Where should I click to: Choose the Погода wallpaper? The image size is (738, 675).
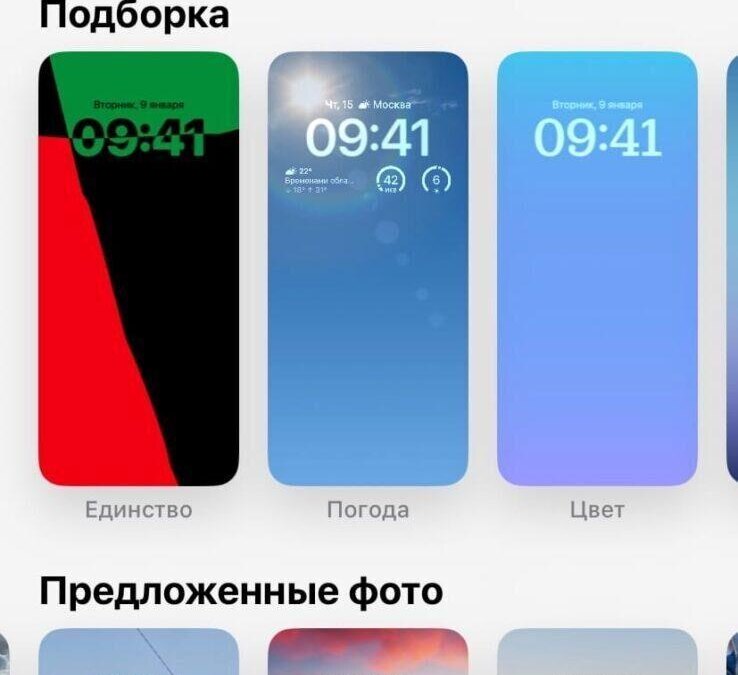(367, 270)
